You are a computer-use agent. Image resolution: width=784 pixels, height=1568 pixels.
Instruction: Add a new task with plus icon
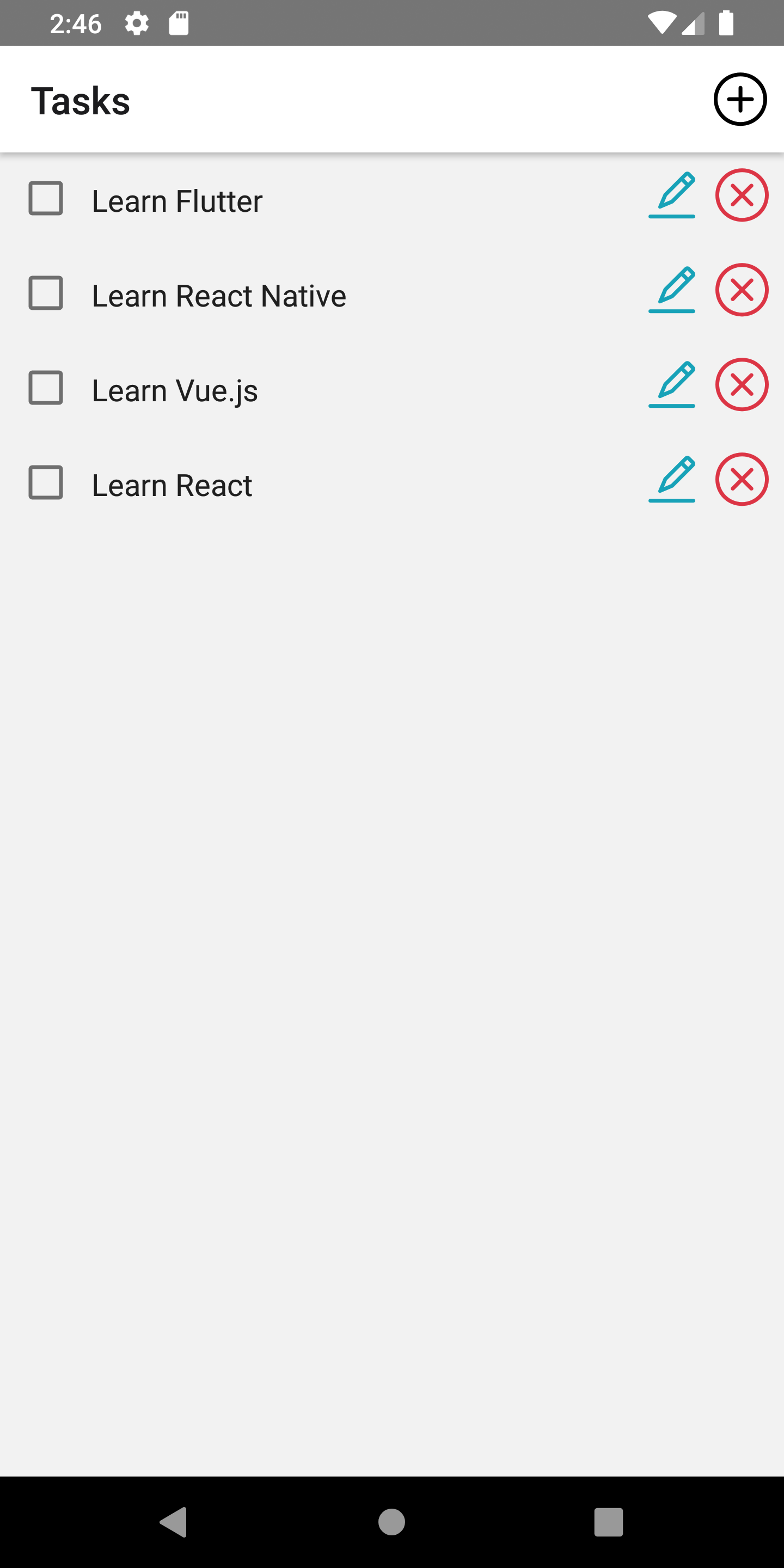tap(739, 99)
